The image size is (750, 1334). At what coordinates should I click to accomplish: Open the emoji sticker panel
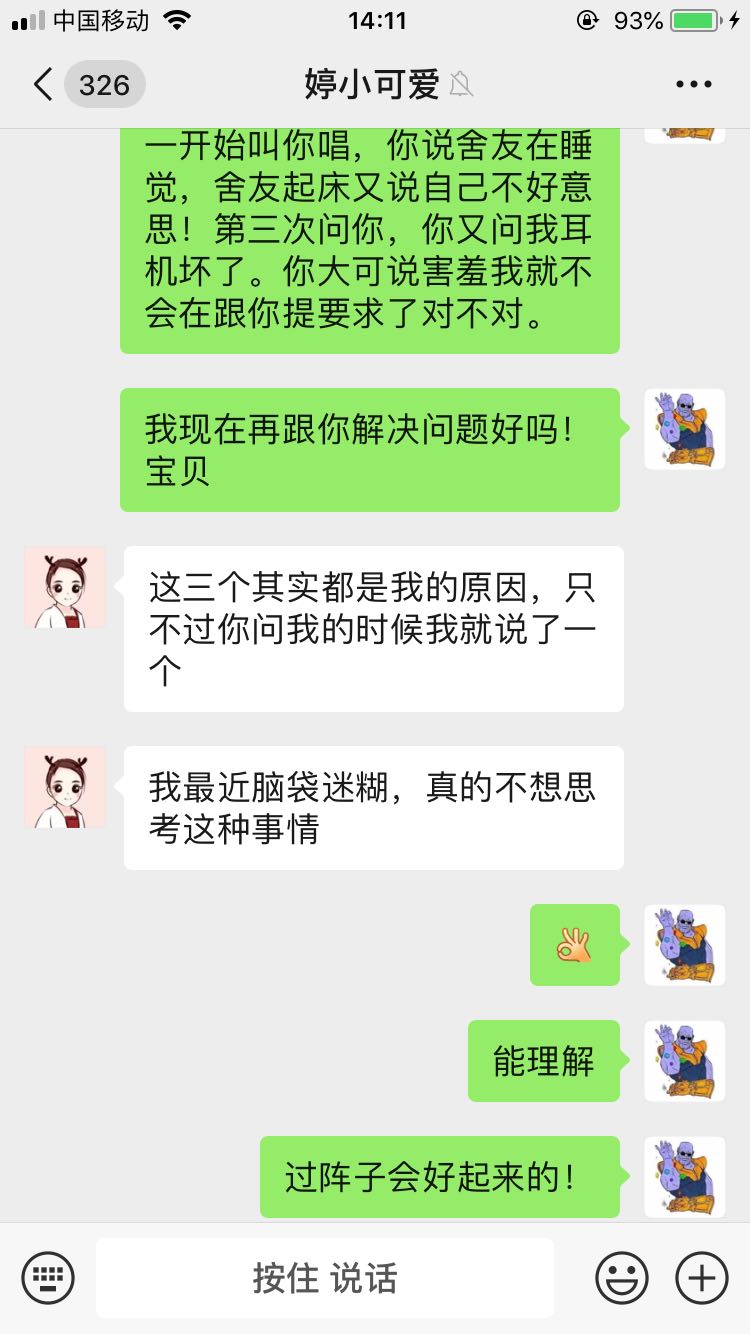[x=622, y=1277]
